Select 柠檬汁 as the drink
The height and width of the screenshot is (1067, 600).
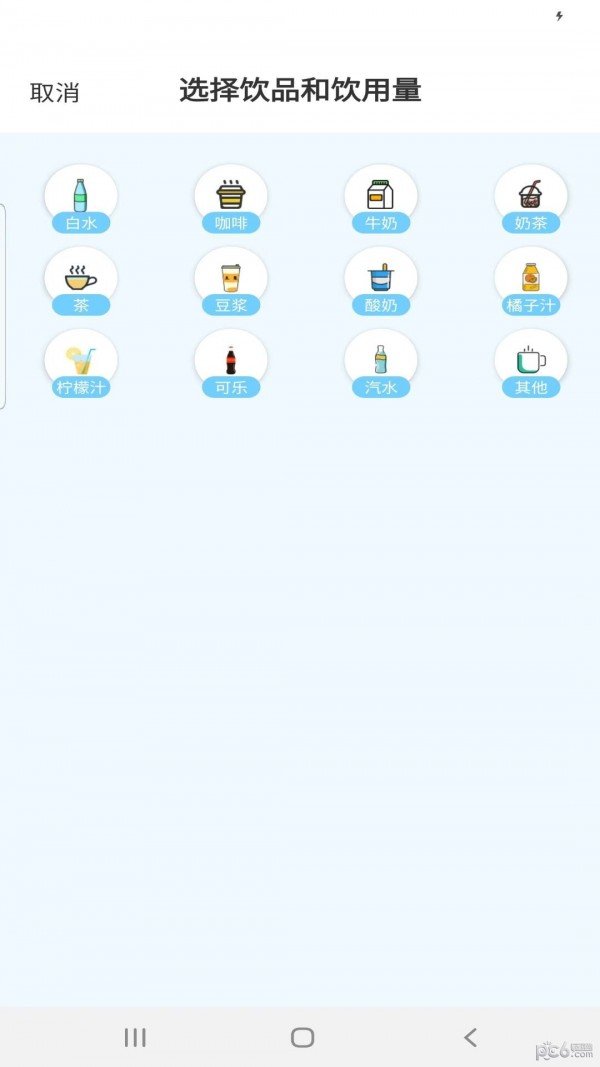point(81,363)
